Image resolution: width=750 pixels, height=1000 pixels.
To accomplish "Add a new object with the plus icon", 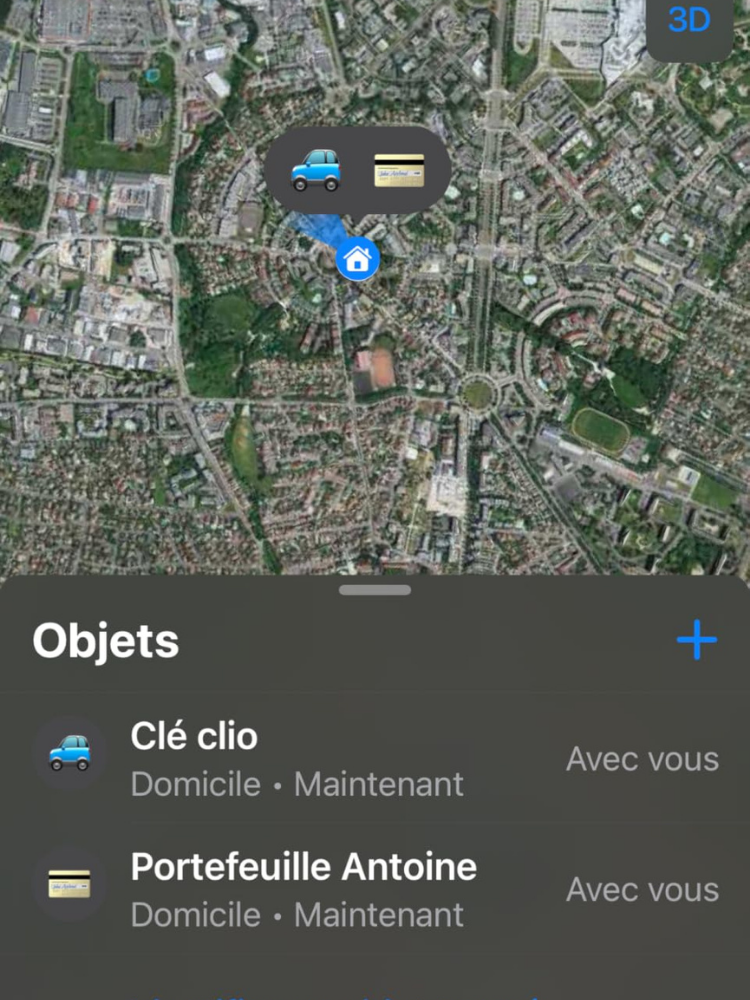I will click(x=696, y=640).
